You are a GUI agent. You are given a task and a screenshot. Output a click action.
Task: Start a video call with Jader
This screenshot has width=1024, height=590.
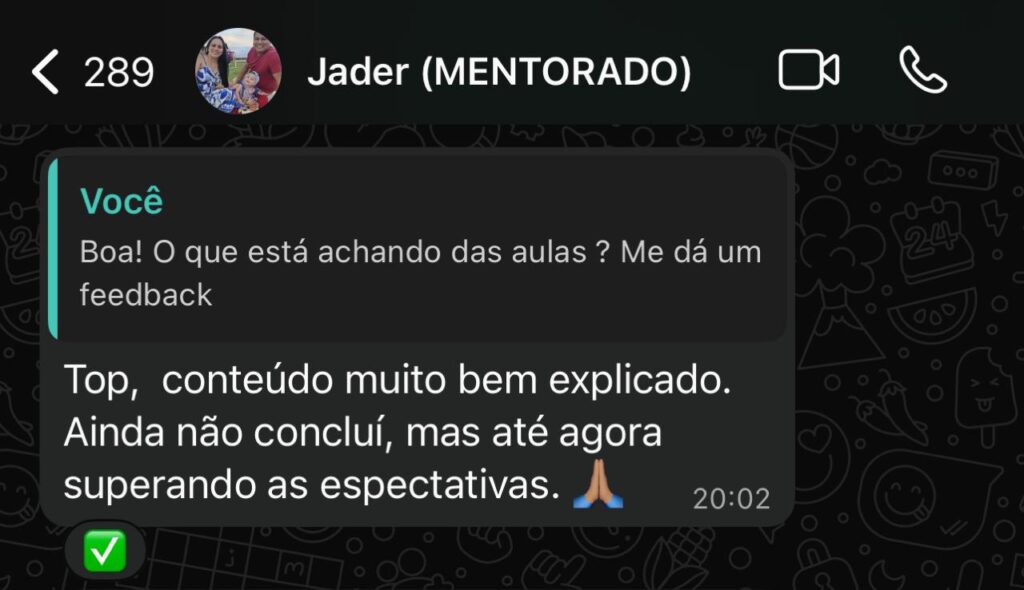(808, 71)
